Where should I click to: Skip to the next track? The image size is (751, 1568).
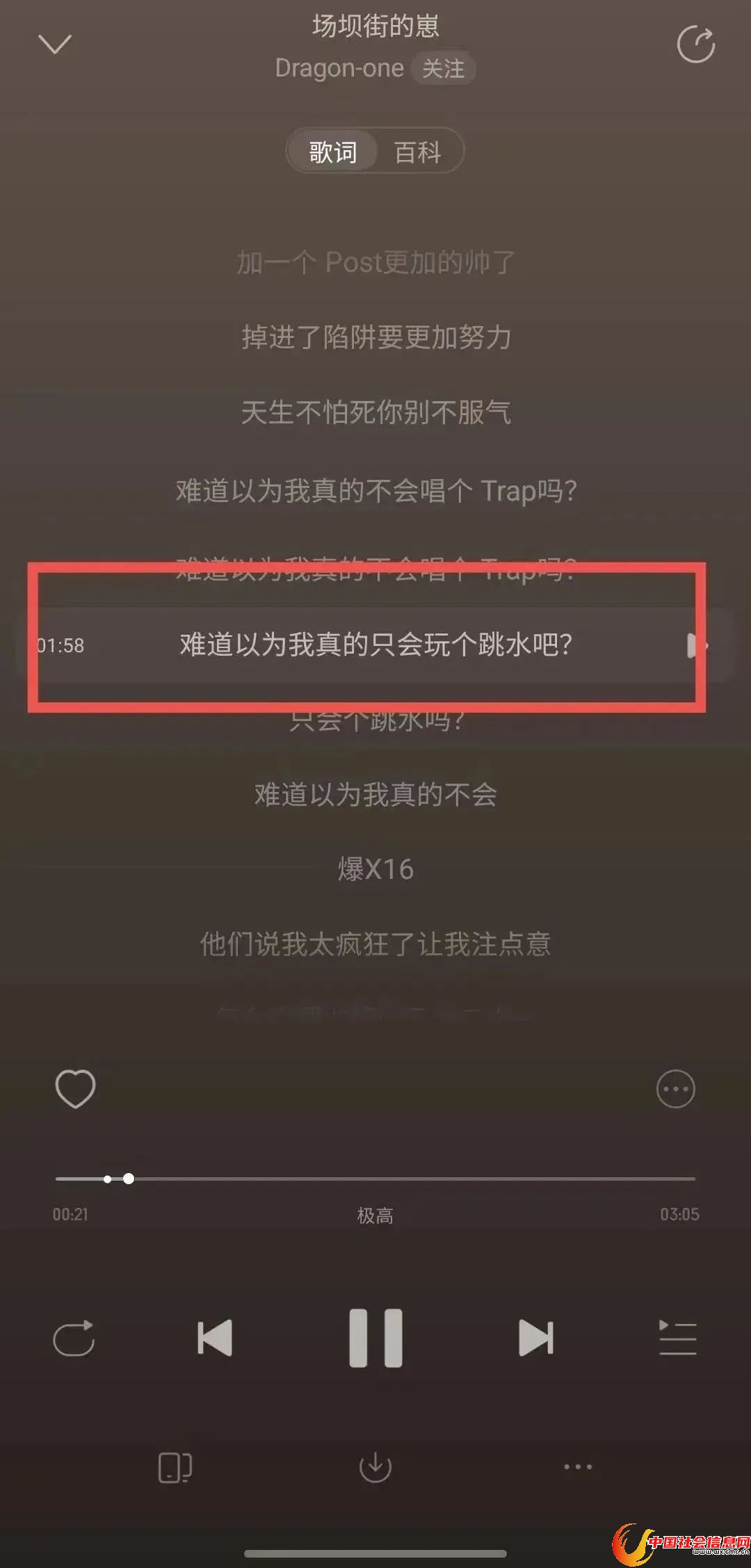pyautogui.click(x=535, y=1338)
